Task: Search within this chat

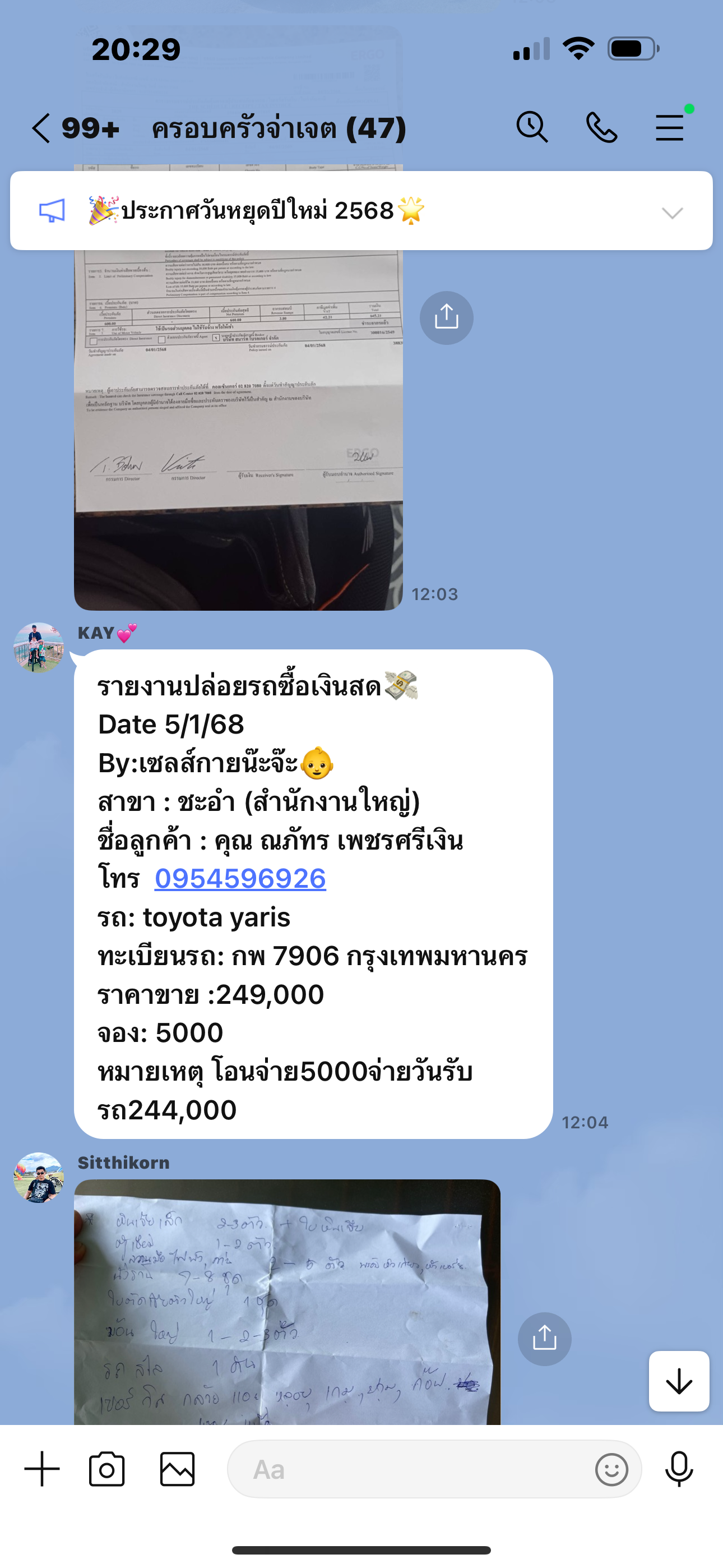Action: coord(532,127)
